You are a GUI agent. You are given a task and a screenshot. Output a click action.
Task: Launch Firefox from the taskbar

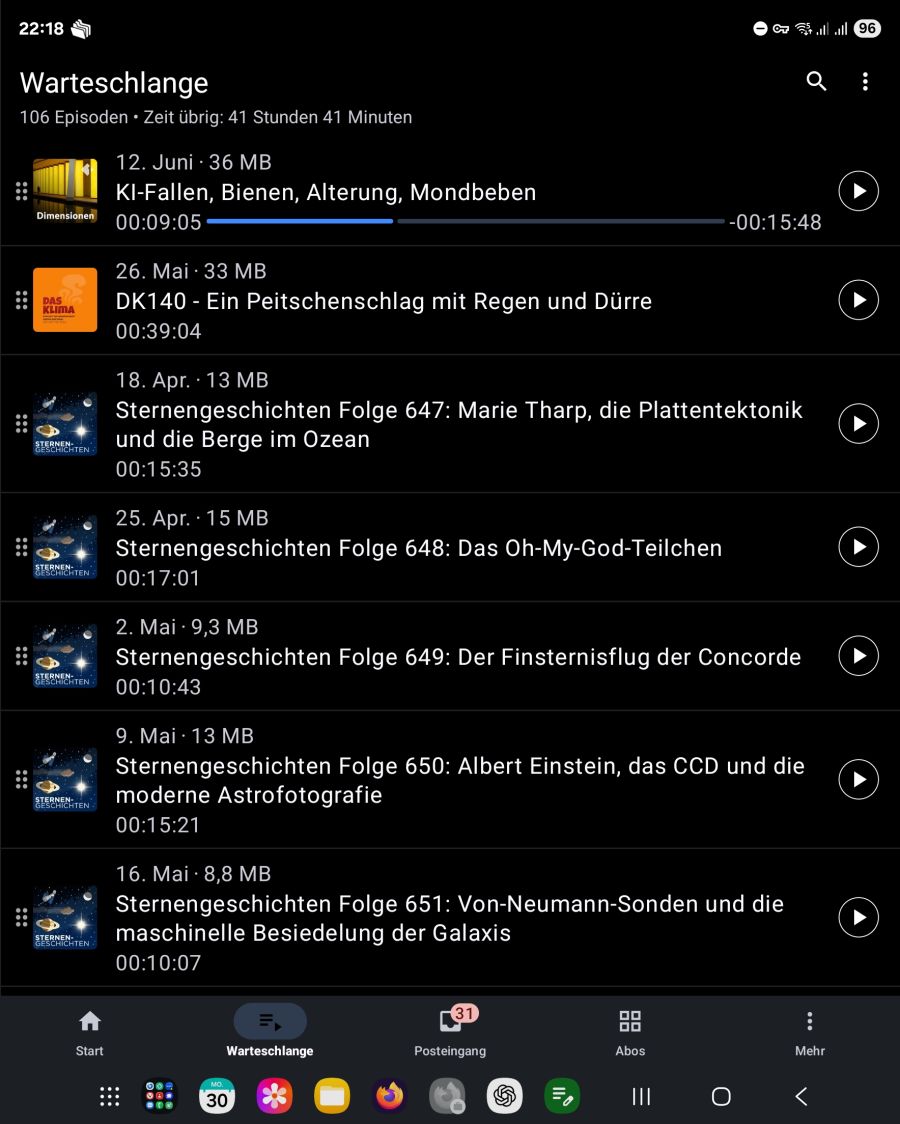[x=389, y=1097]
